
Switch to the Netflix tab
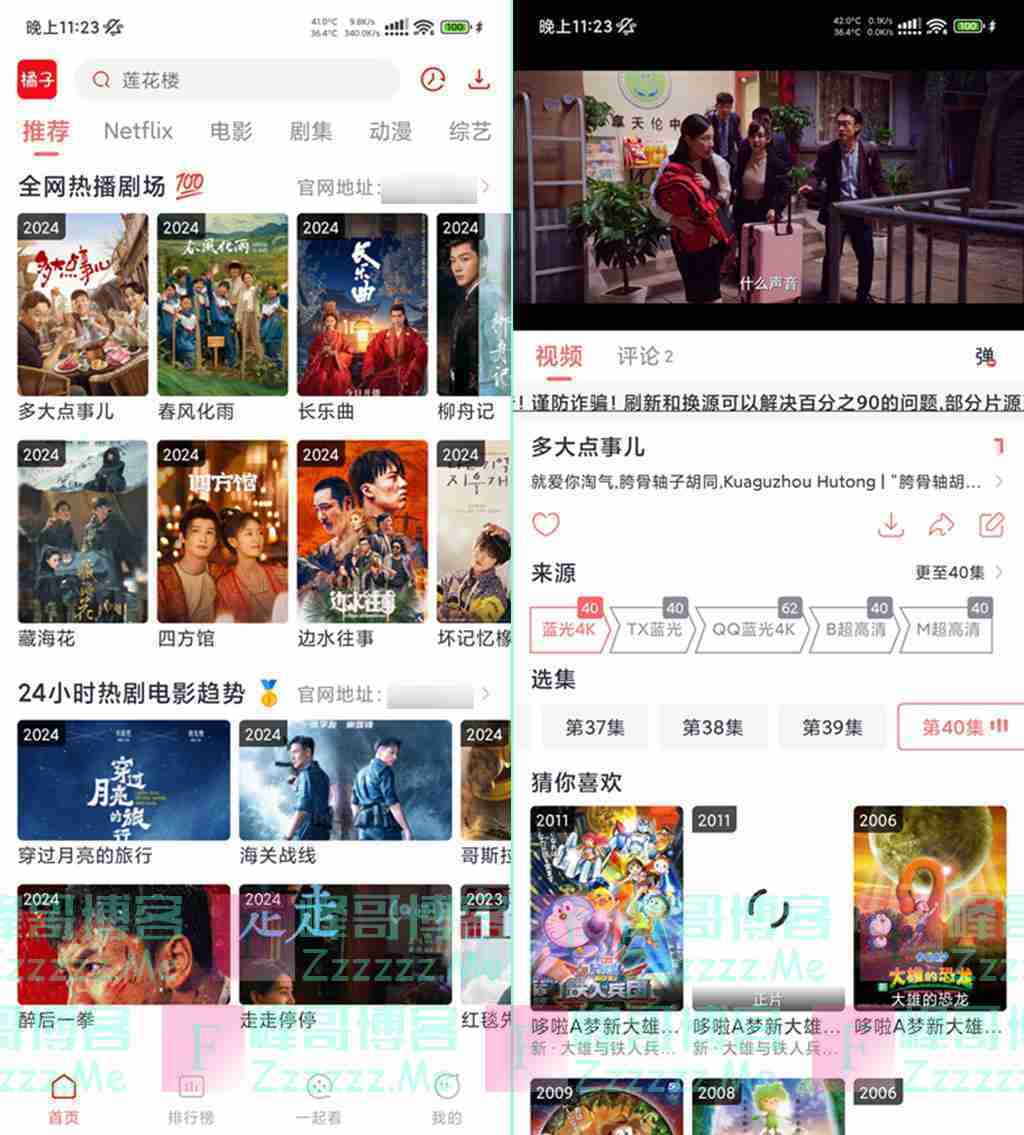(138, 131)
